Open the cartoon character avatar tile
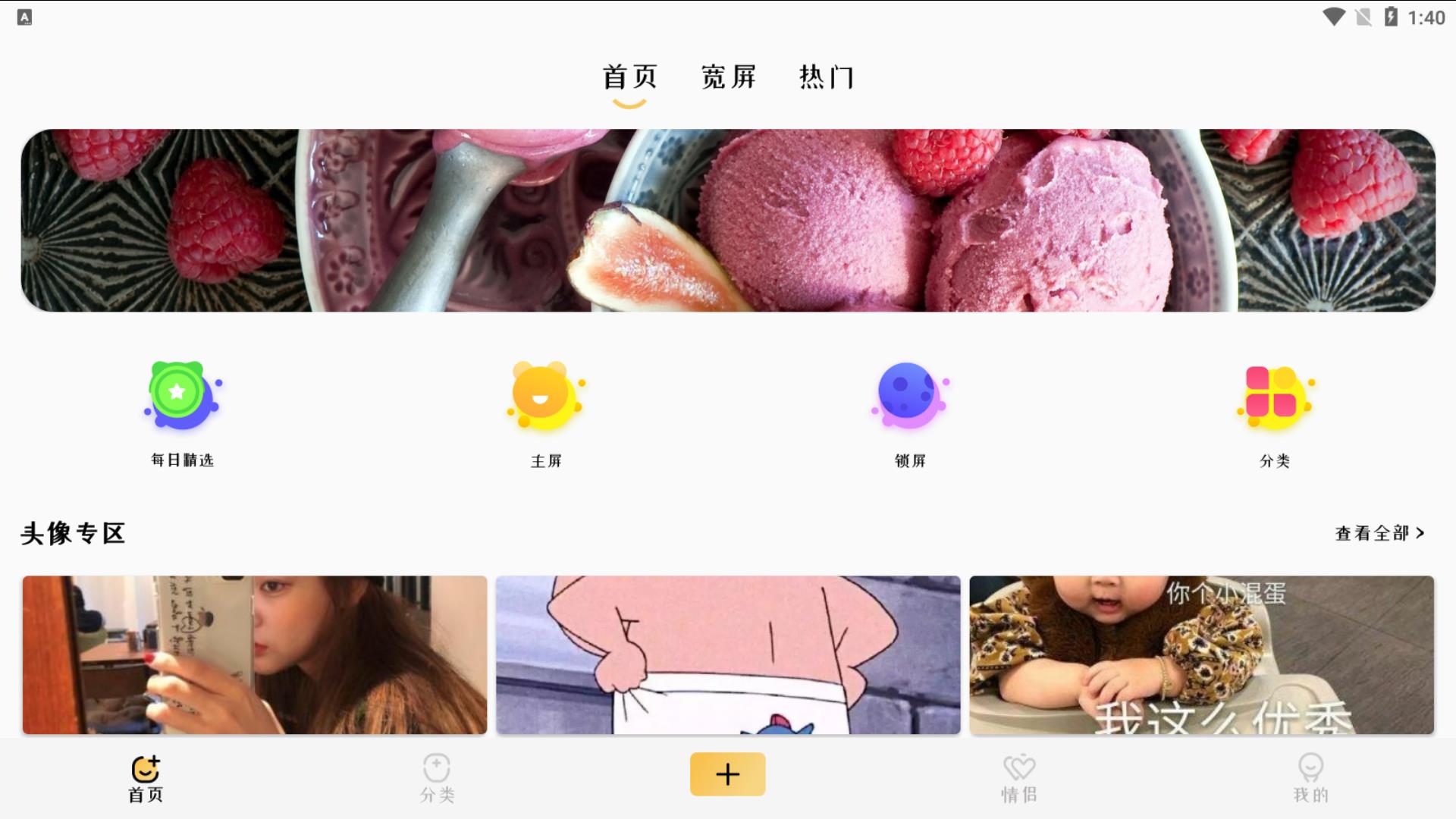The width and height of the screenshot is (1456, 819). coord(728,654)
